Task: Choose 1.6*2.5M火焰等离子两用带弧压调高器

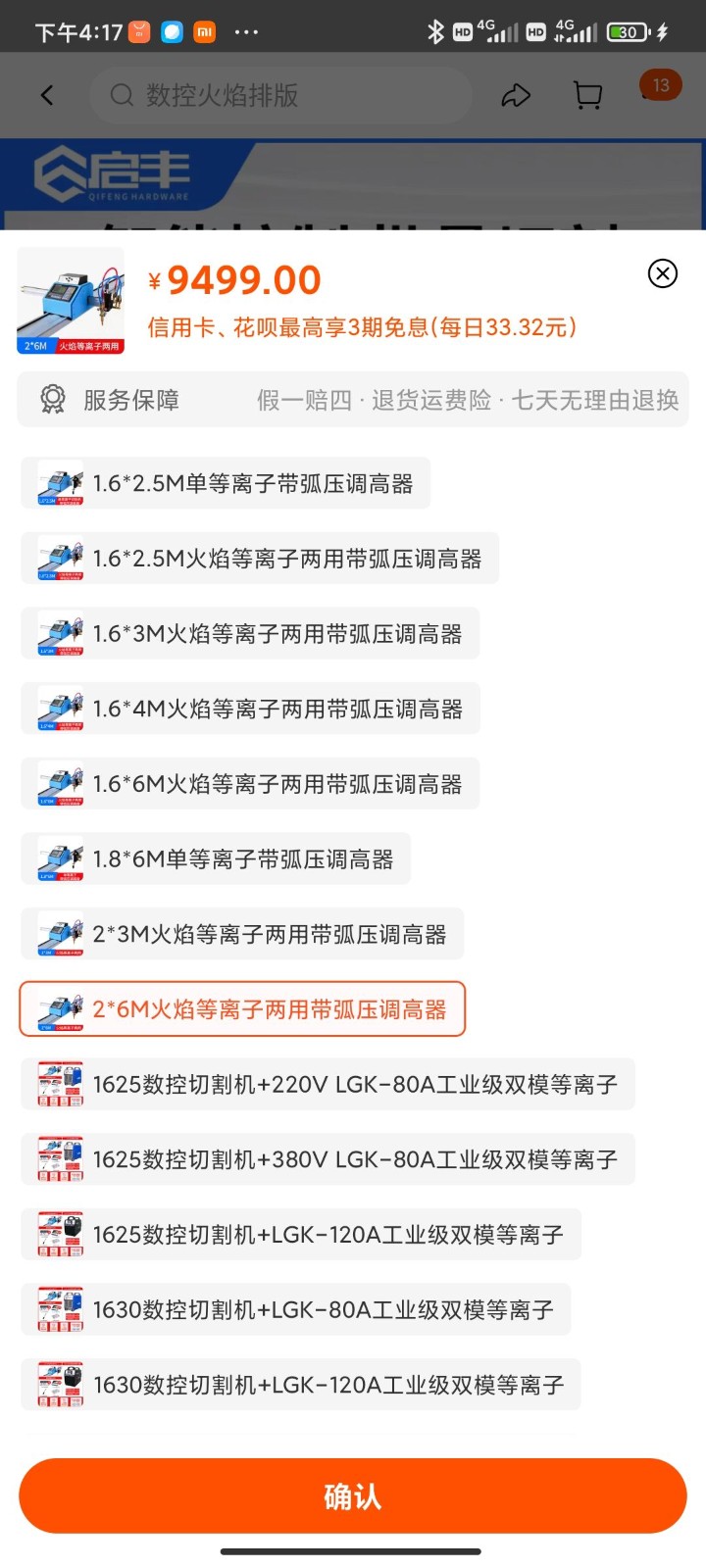Action: (x=260, y=559)
